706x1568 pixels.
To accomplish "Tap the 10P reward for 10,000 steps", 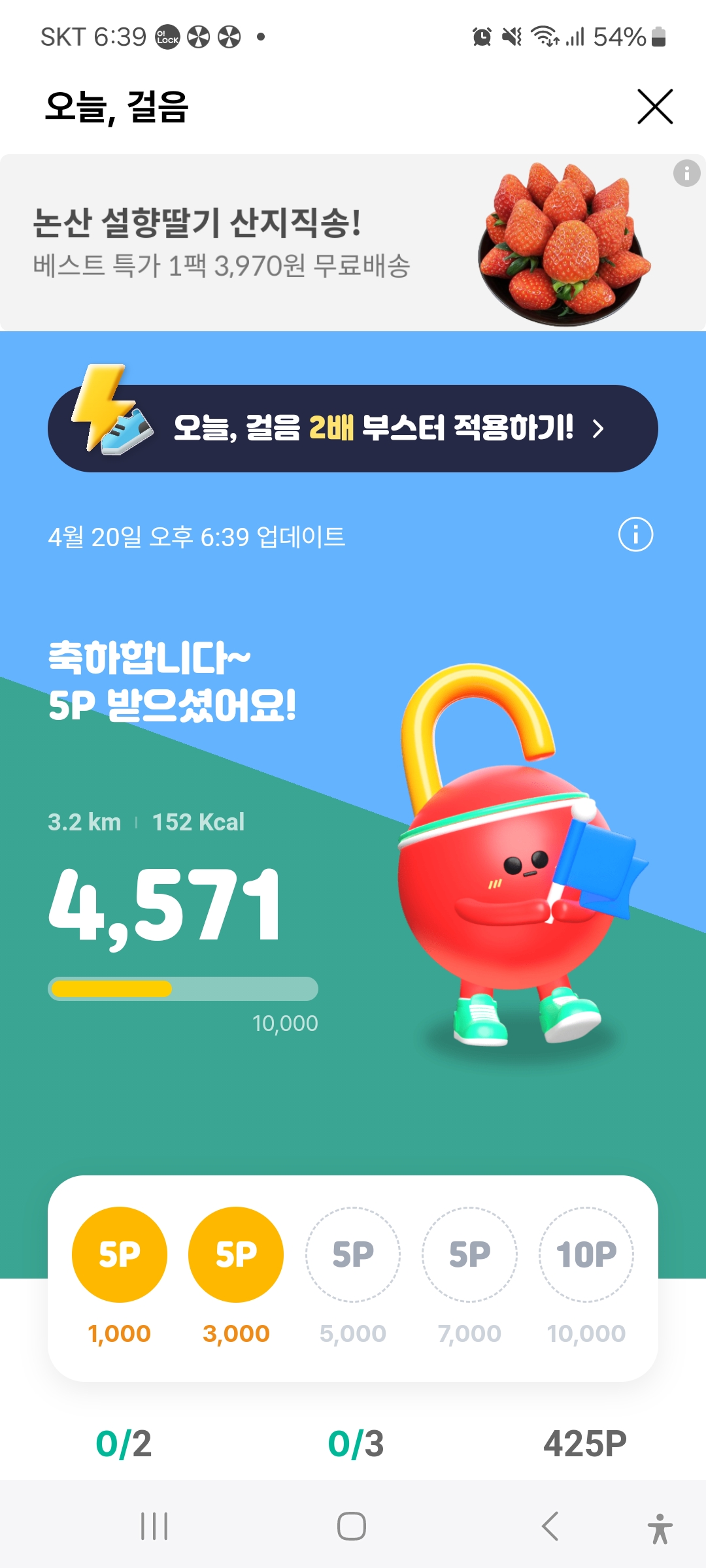I will [586, 1254].
